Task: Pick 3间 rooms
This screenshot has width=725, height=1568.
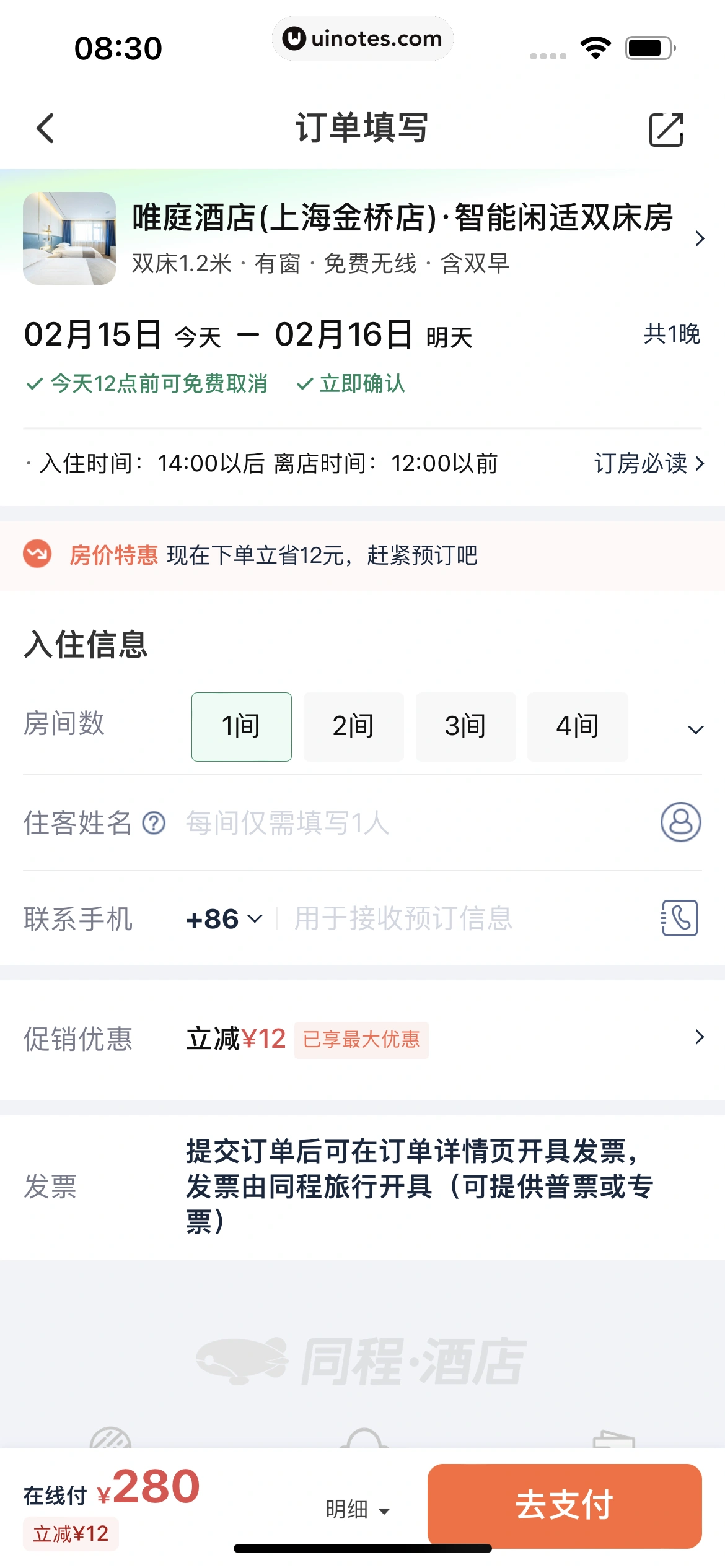Action: [x=465, y=726]
